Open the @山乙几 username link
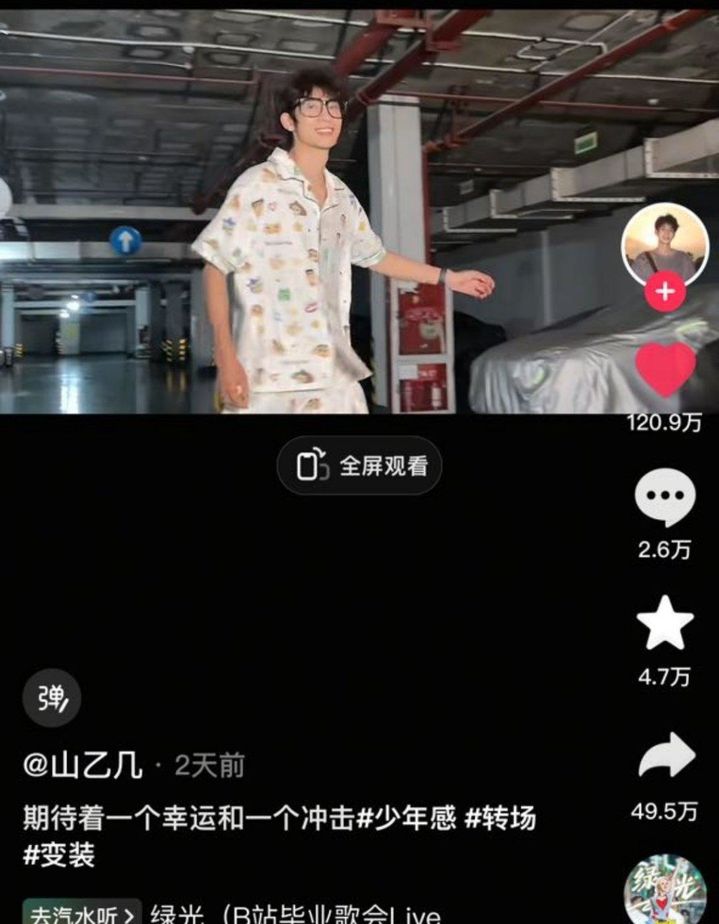 83,766
